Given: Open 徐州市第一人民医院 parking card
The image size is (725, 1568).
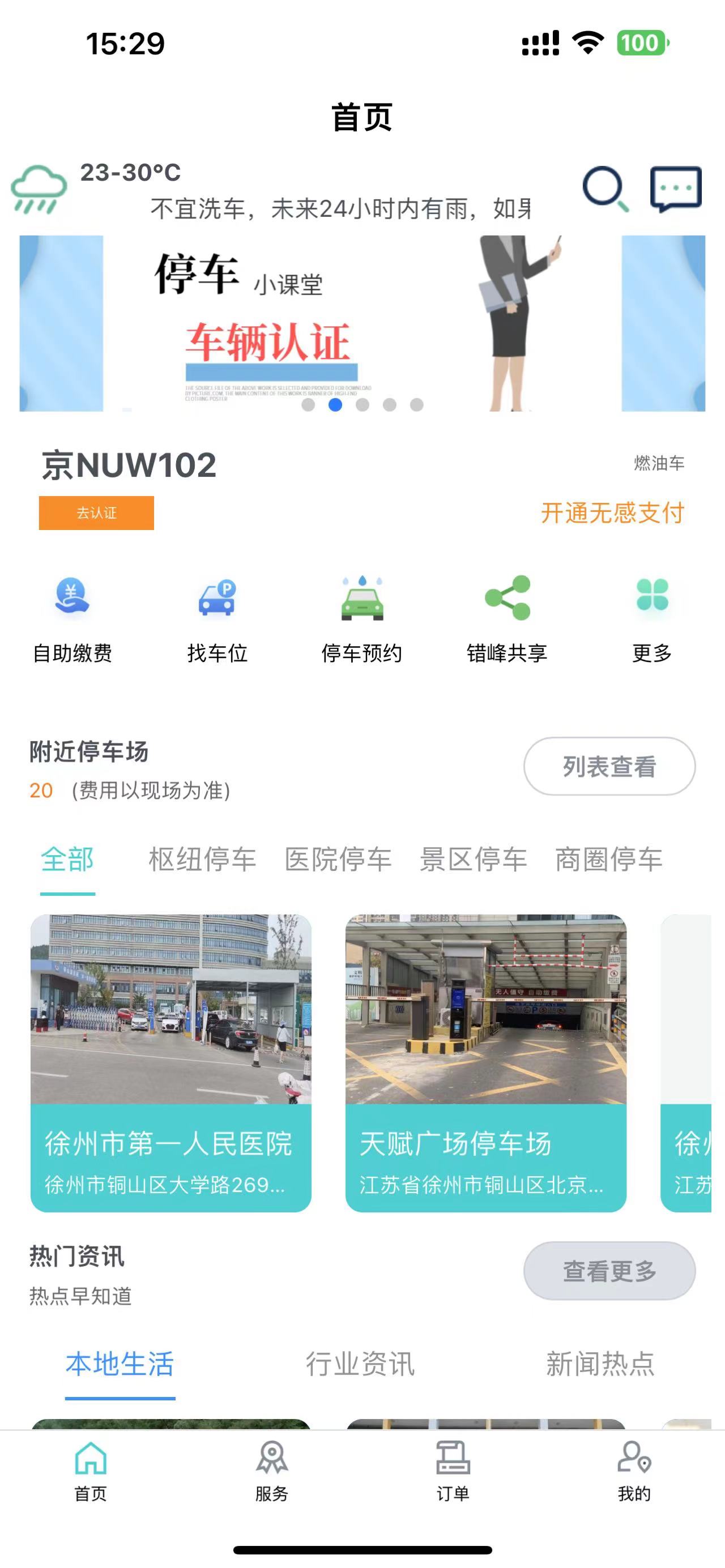Looking at the screenshot, I should [170, 1062].
